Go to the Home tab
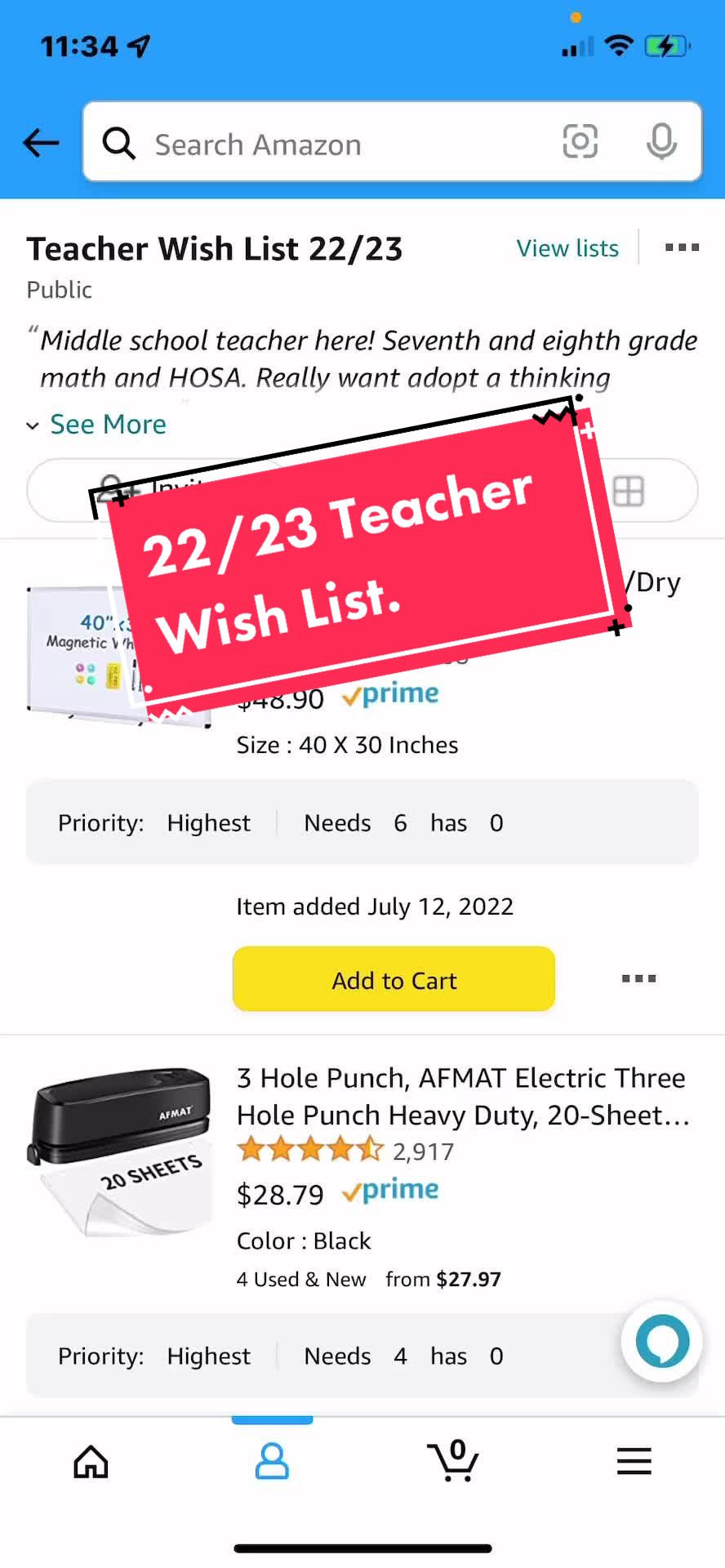This screenshot has width=725, height=1568. [91, 1461]
